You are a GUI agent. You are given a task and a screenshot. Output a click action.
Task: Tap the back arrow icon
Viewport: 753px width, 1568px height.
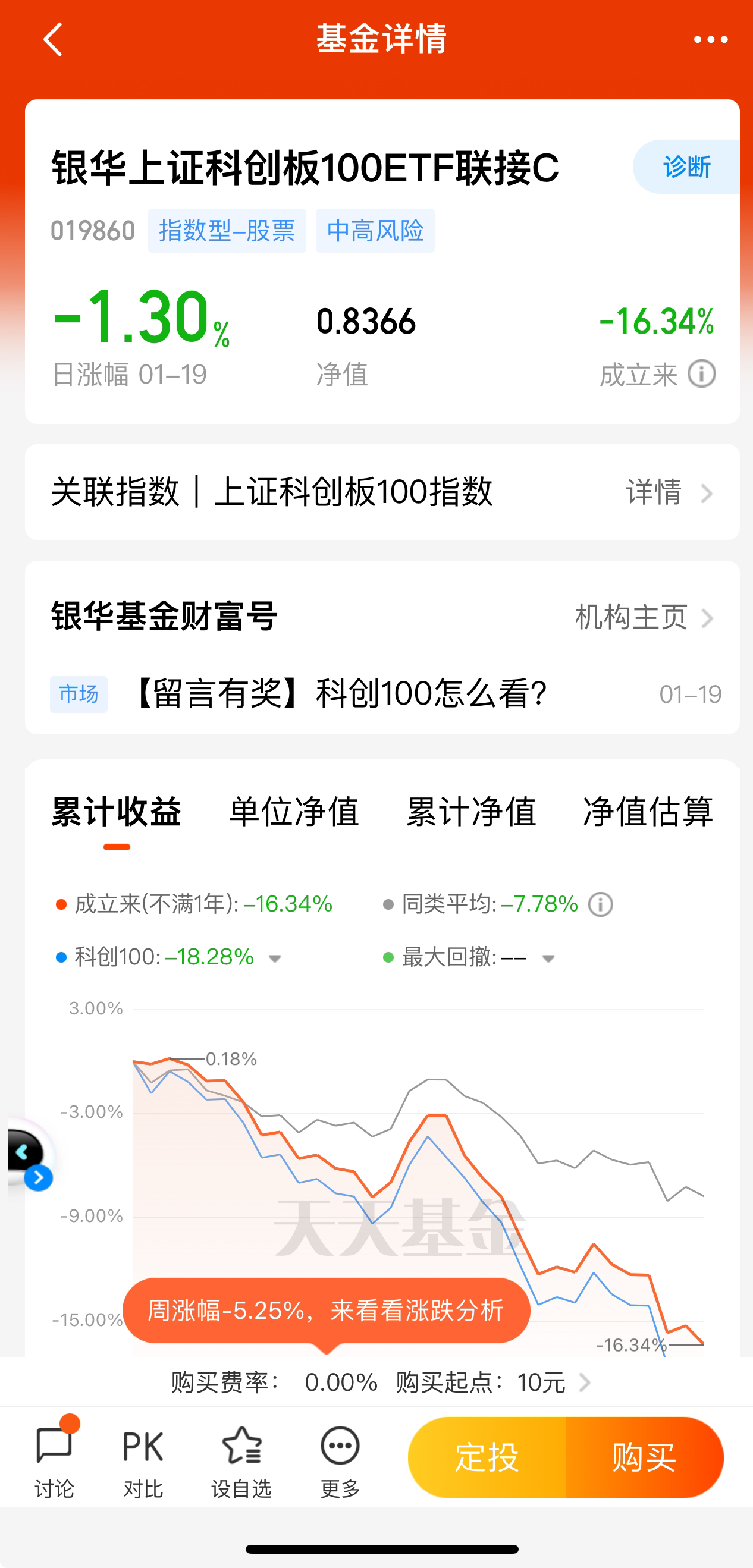[53, 39]
